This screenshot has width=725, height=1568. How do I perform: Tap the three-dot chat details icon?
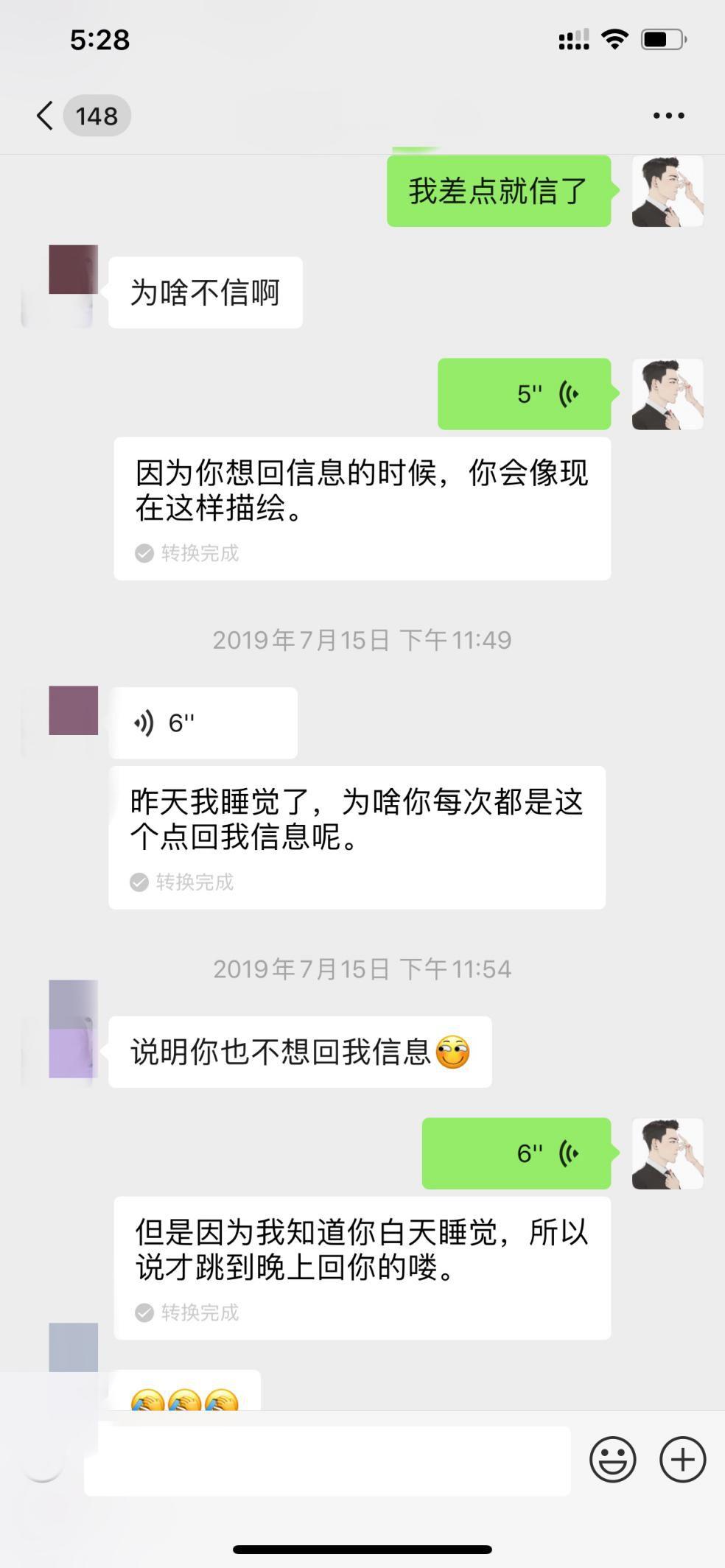[668, 114]
